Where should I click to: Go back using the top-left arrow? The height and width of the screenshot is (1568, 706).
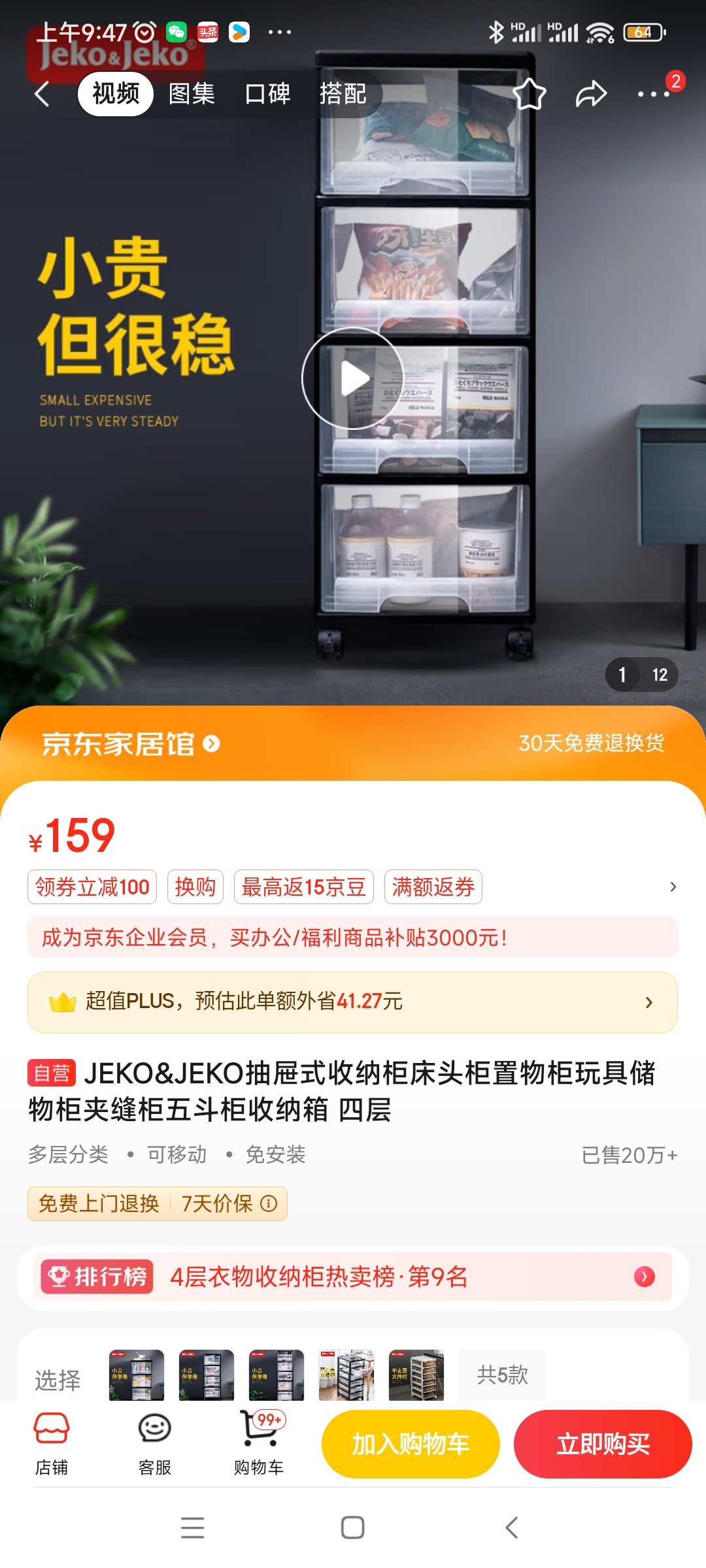point(42,94)
